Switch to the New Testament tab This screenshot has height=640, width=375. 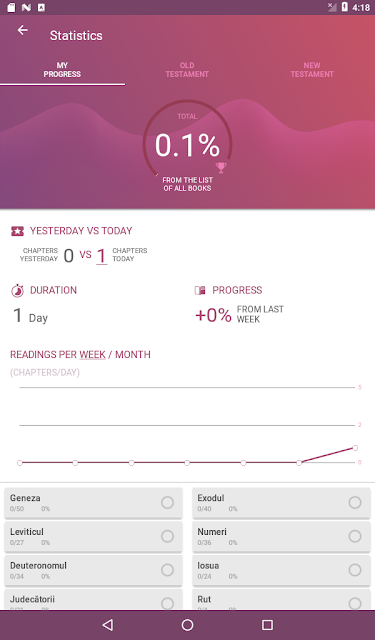312,70
